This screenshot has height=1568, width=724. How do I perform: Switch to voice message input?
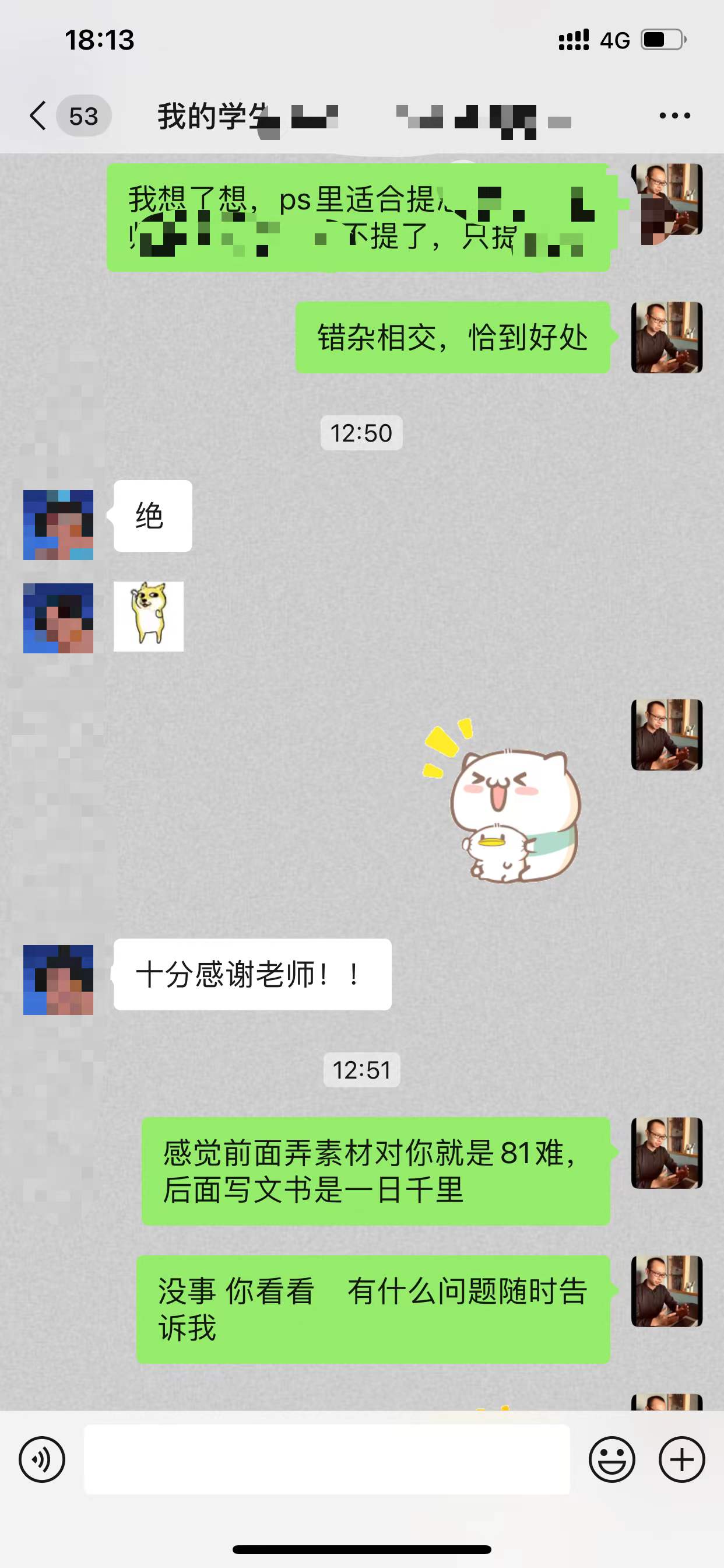[41, 1459]
